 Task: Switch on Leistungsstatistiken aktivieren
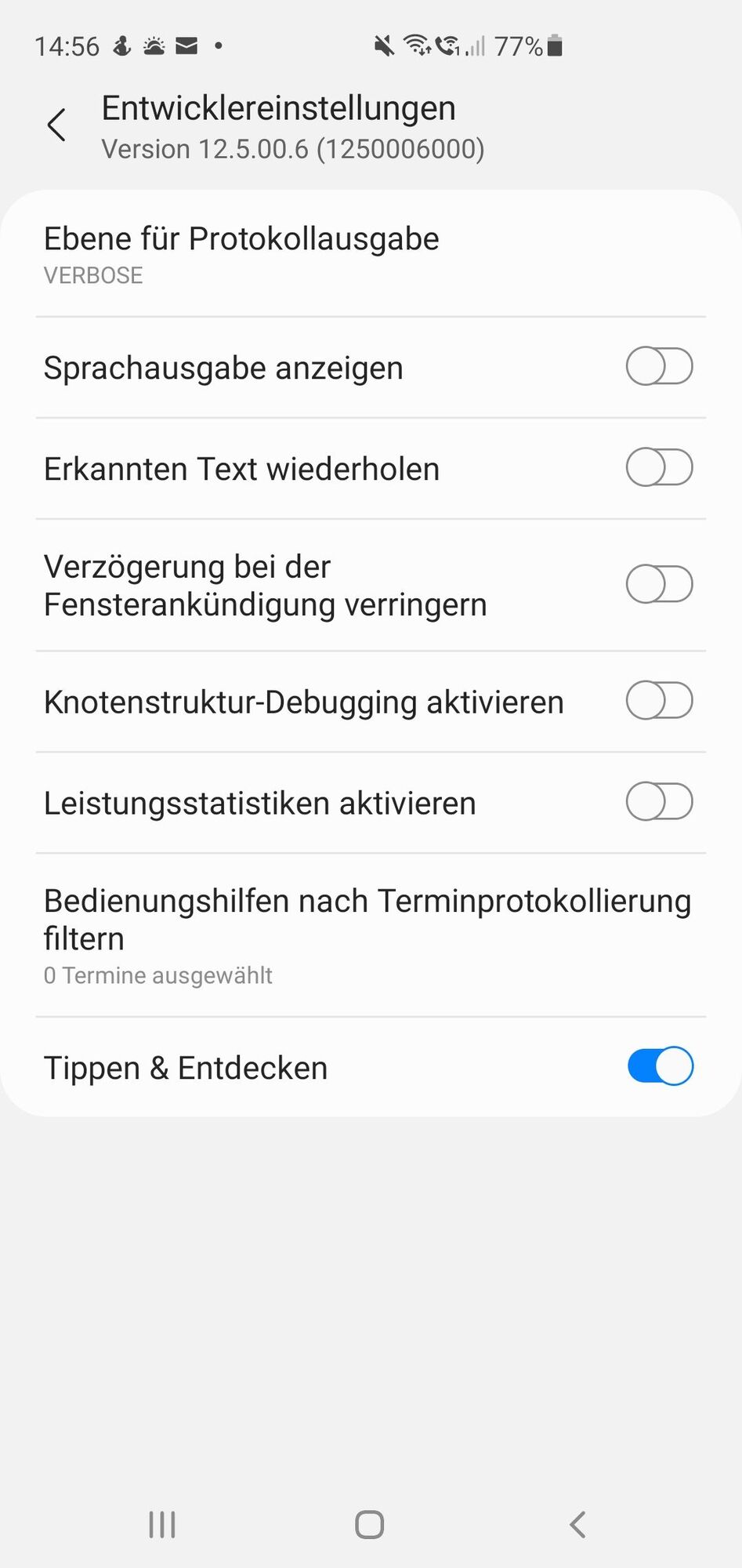click(x=659, y=802)
